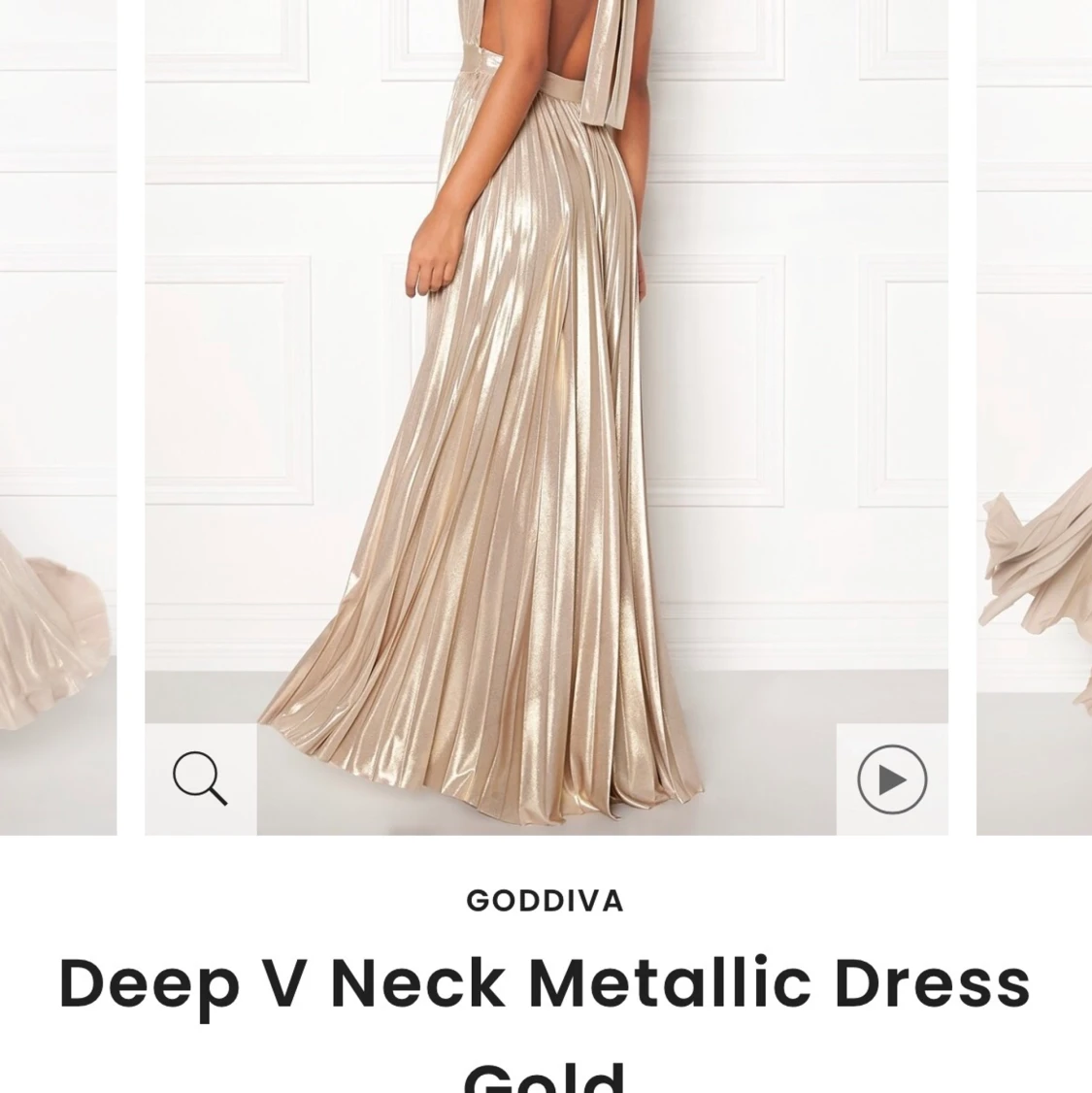Play the product video
Image resolution: width=1092 pixels, height=1093 pixels.
point(892,778)
